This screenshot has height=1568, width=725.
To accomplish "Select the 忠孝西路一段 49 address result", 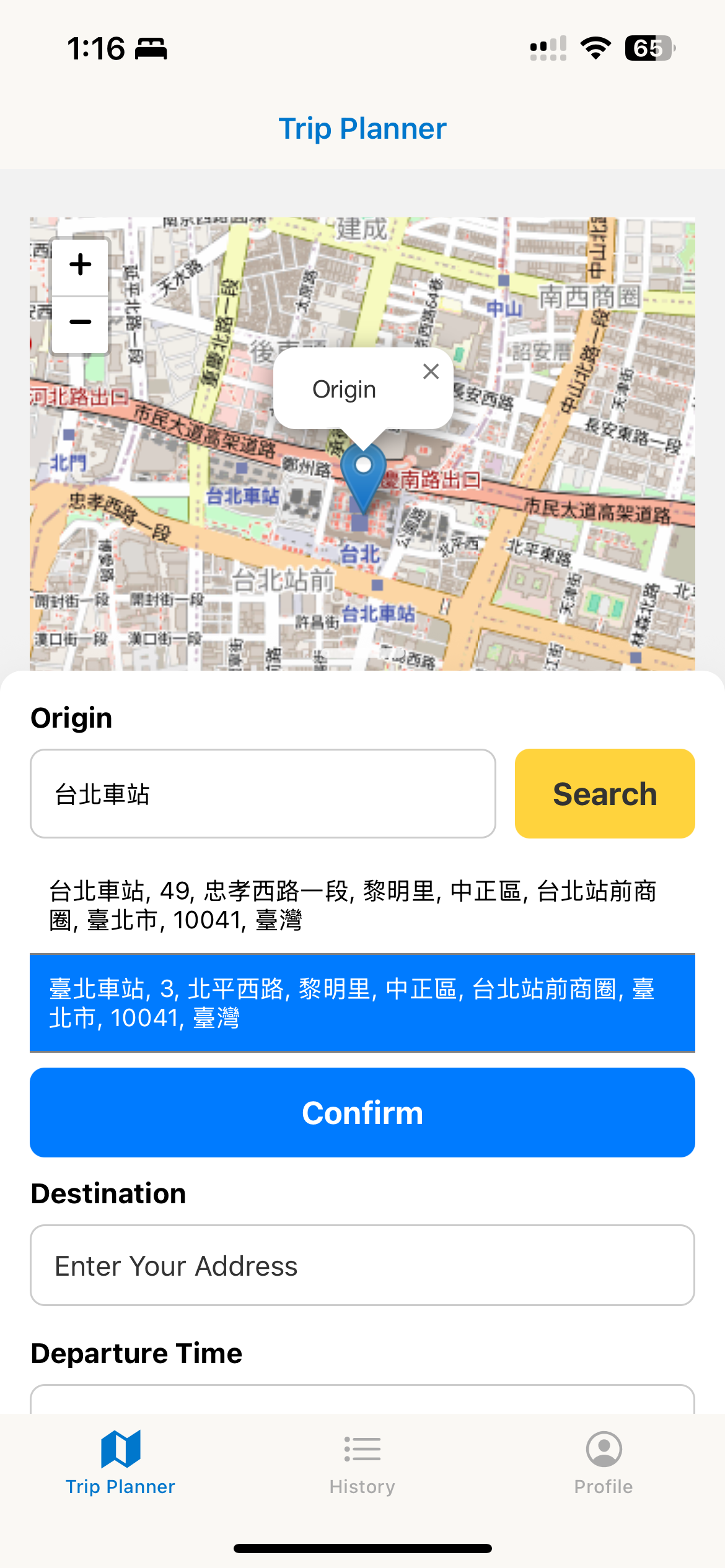I will [x=362, y=905].
